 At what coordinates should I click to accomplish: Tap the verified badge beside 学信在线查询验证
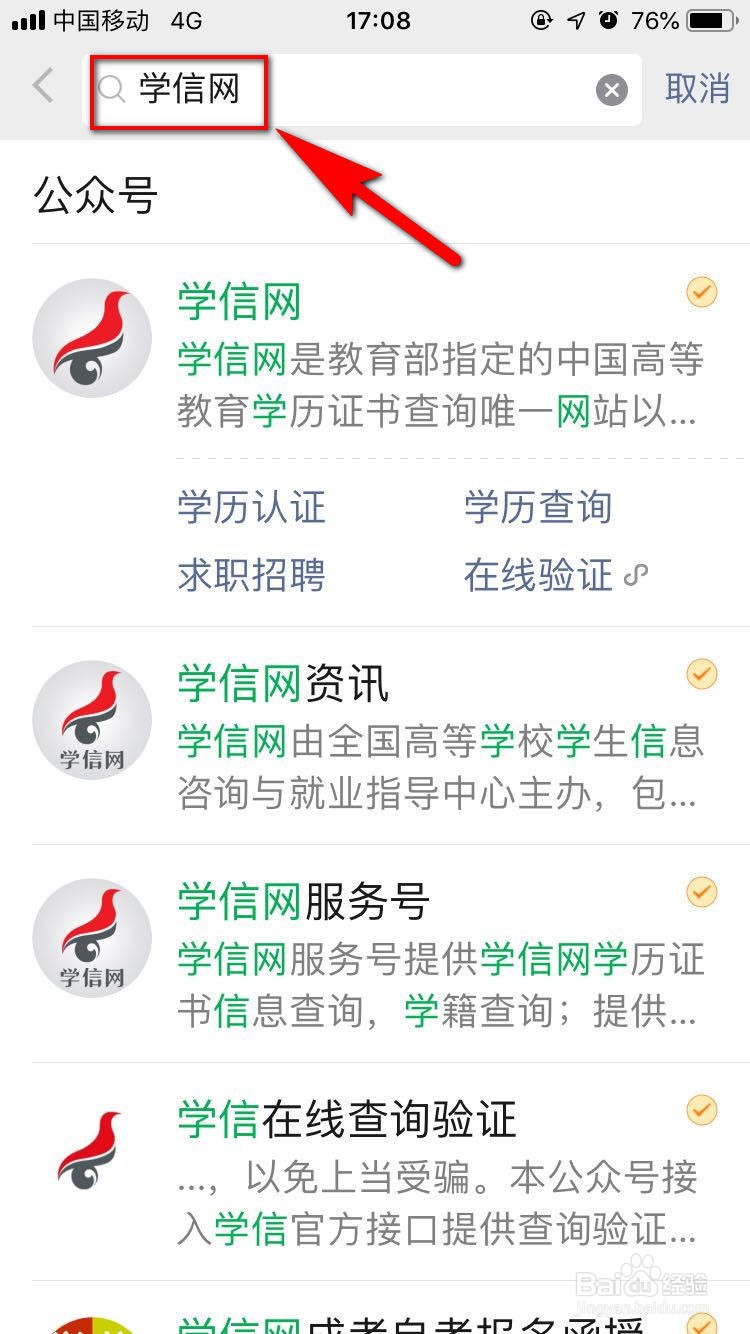click(x=701, y=1110)
